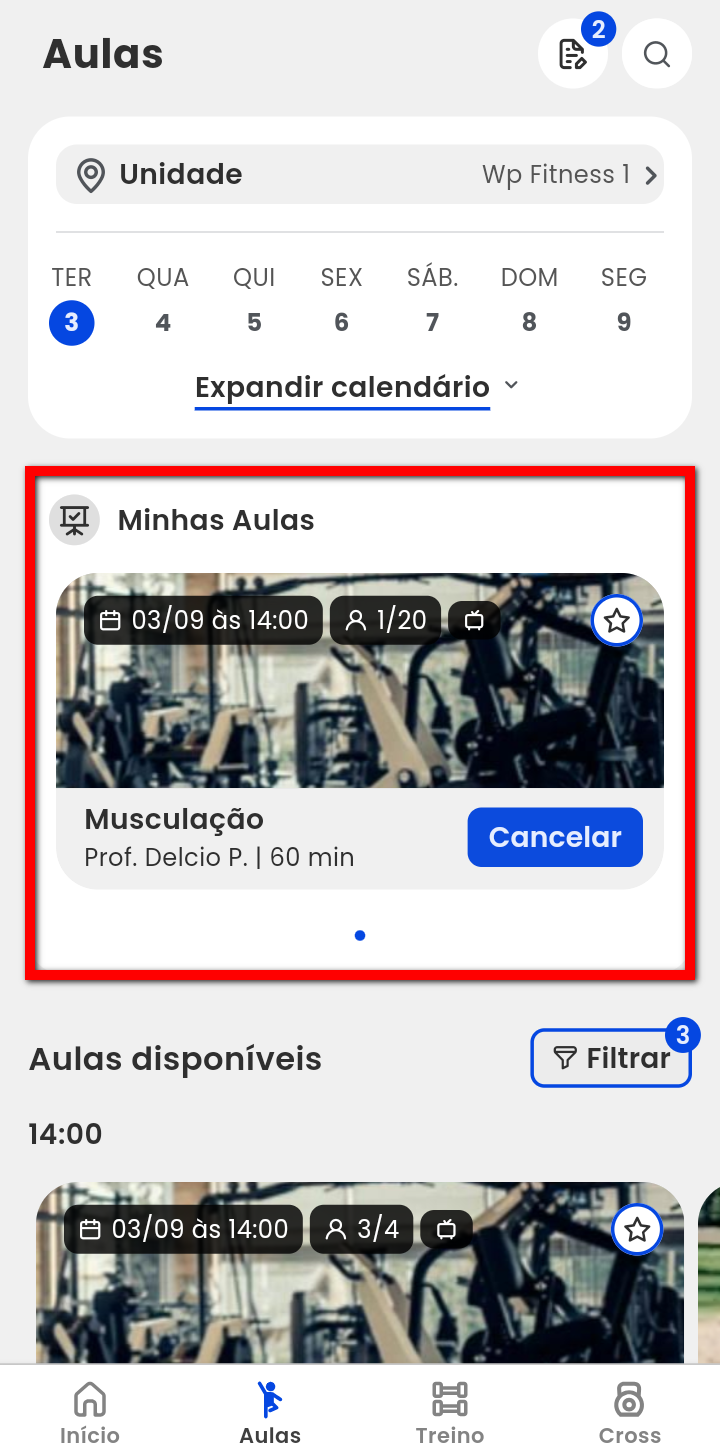This screenshot has width=720, height=1455.
Task: Switch to the Cross tab
Action: coord(630,1412)
